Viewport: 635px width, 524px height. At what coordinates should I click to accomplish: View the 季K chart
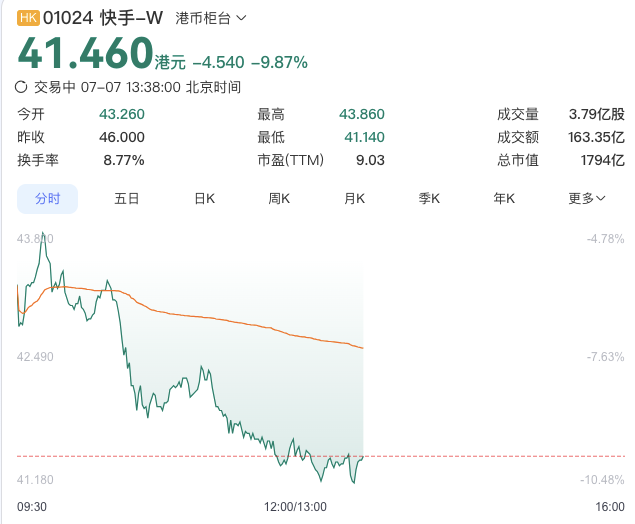tap(429, 199)
